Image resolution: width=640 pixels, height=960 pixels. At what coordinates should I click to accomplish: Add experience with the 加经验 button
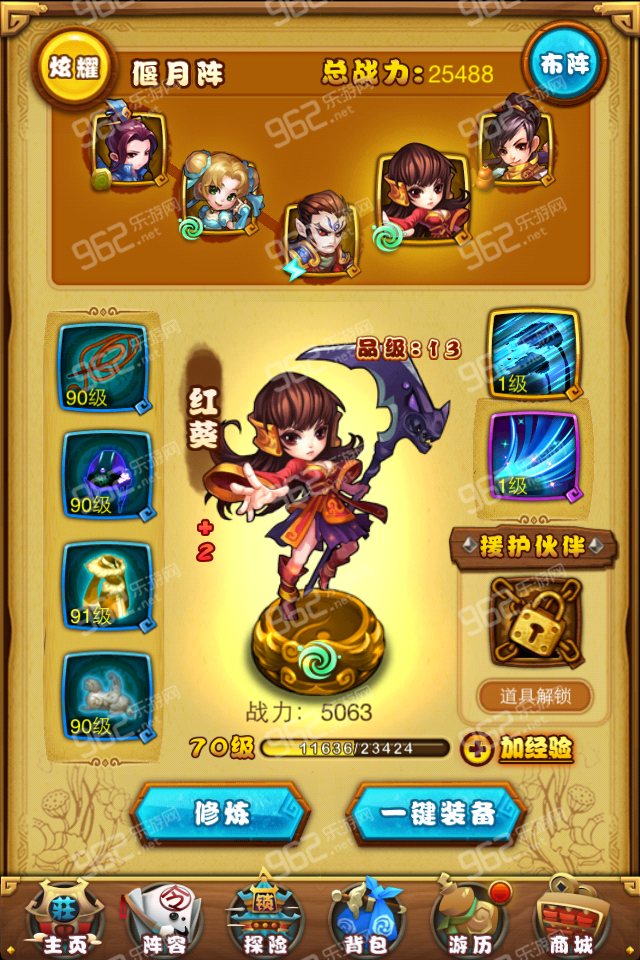(517, 748)
